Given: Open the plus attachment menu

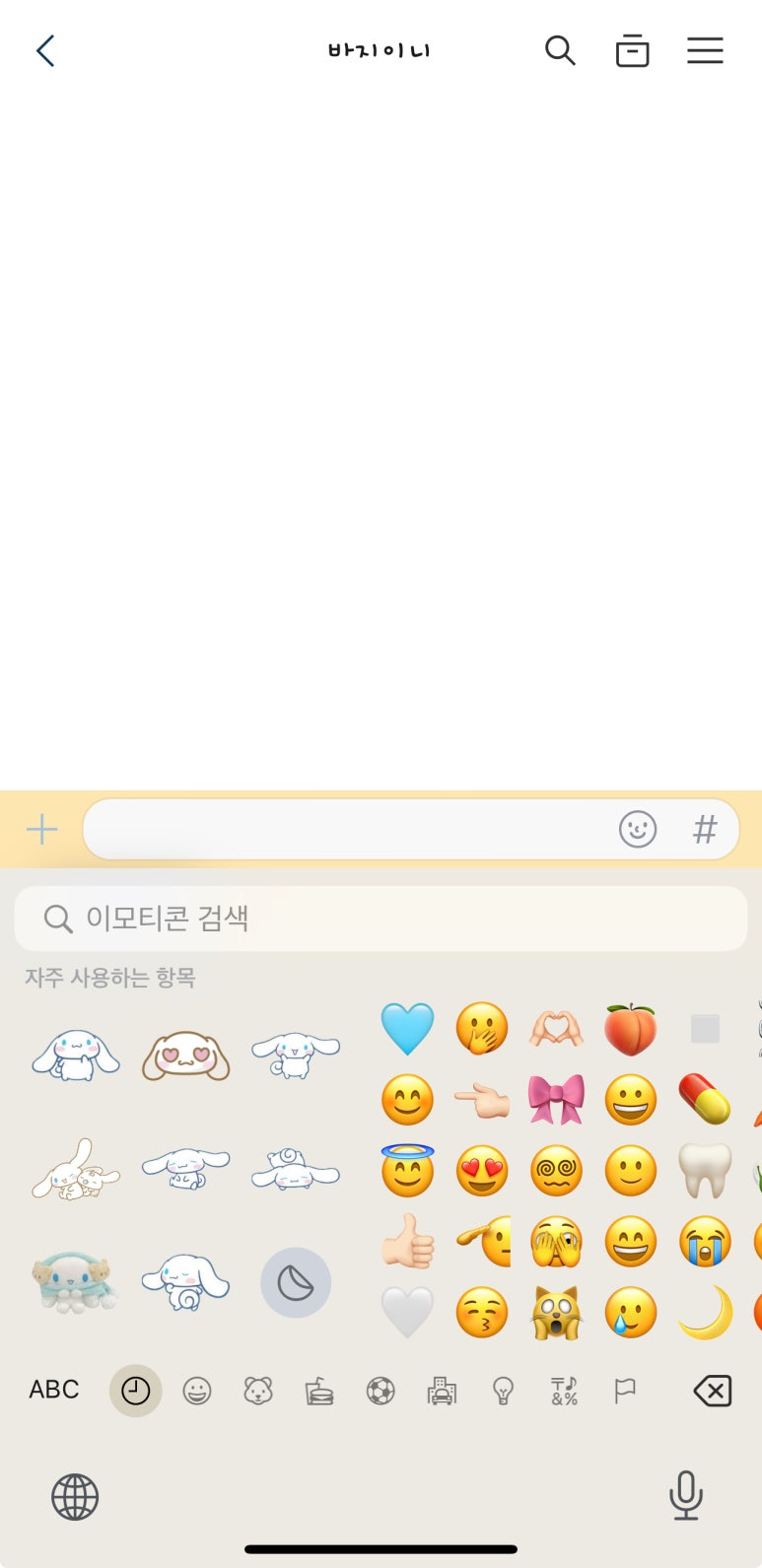Looking at the screenshot, I should pos(41,830).
